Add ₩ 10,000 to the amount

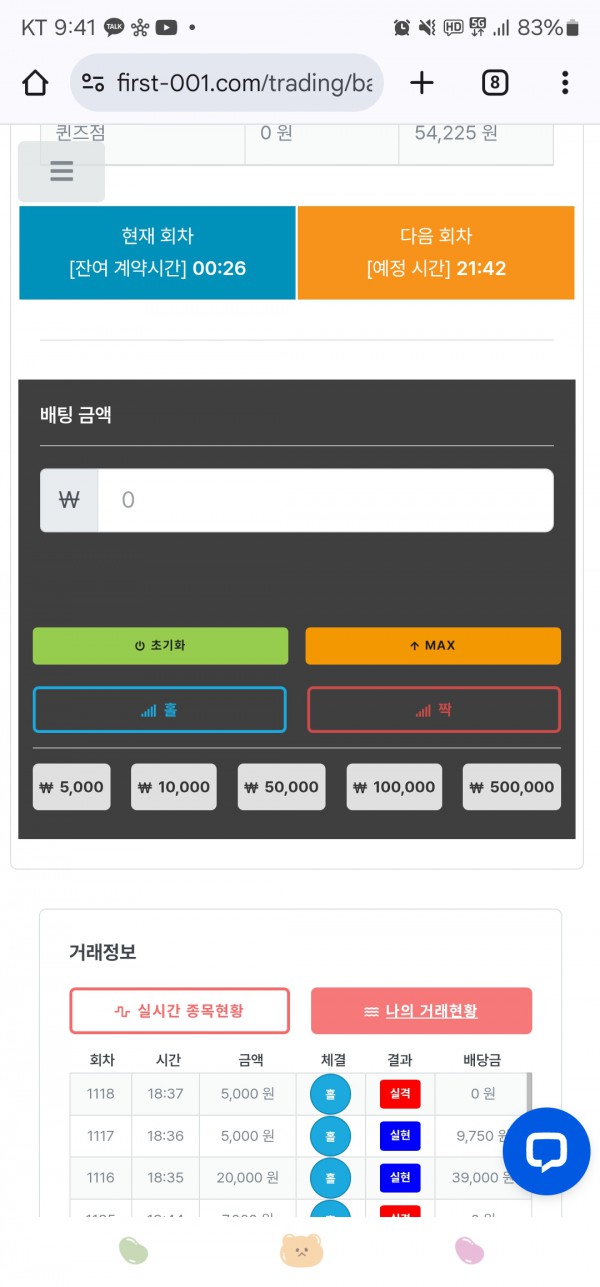174,787
